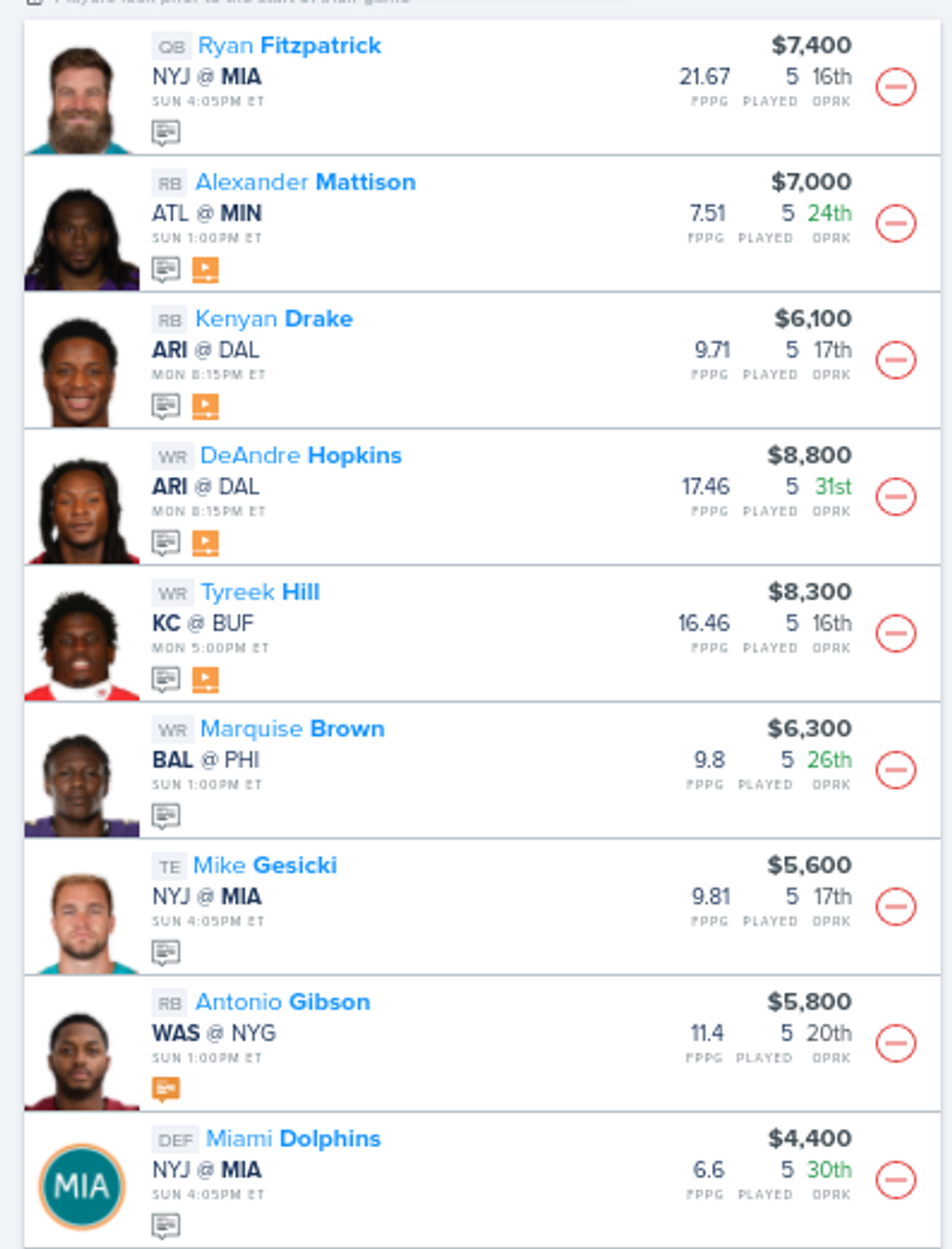
Task: Open news notes for Mike Gesicki
Action: [166, 953]
